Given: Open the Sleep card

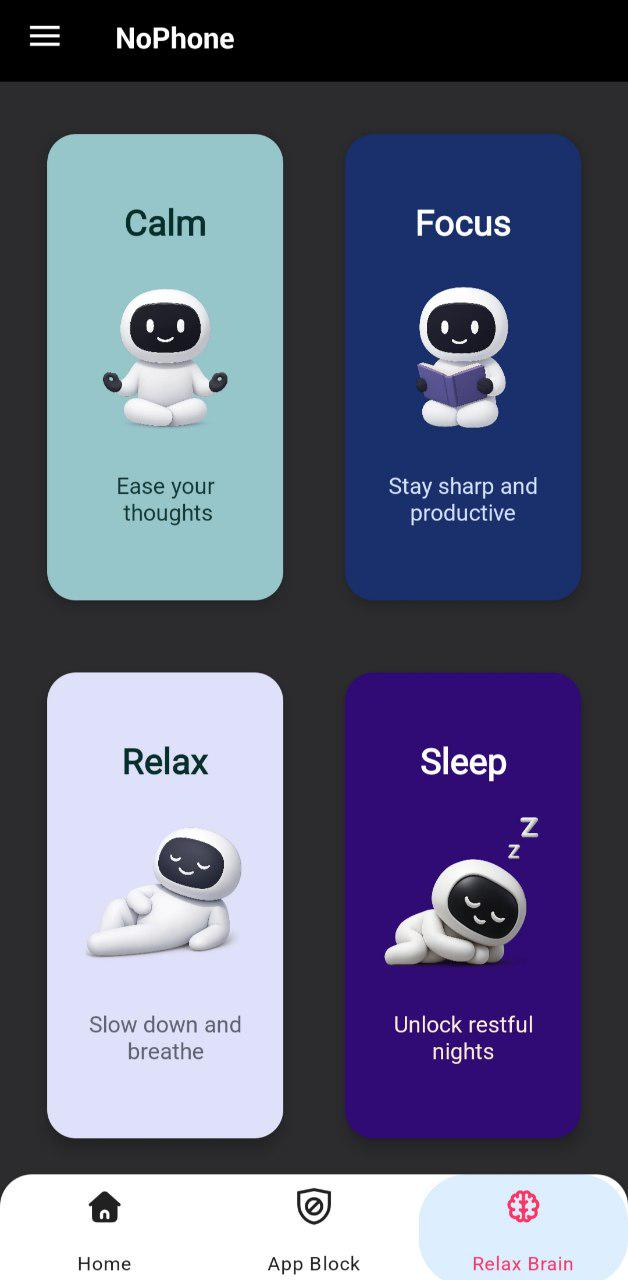Looking at the screenshot, I should [463, 905].
